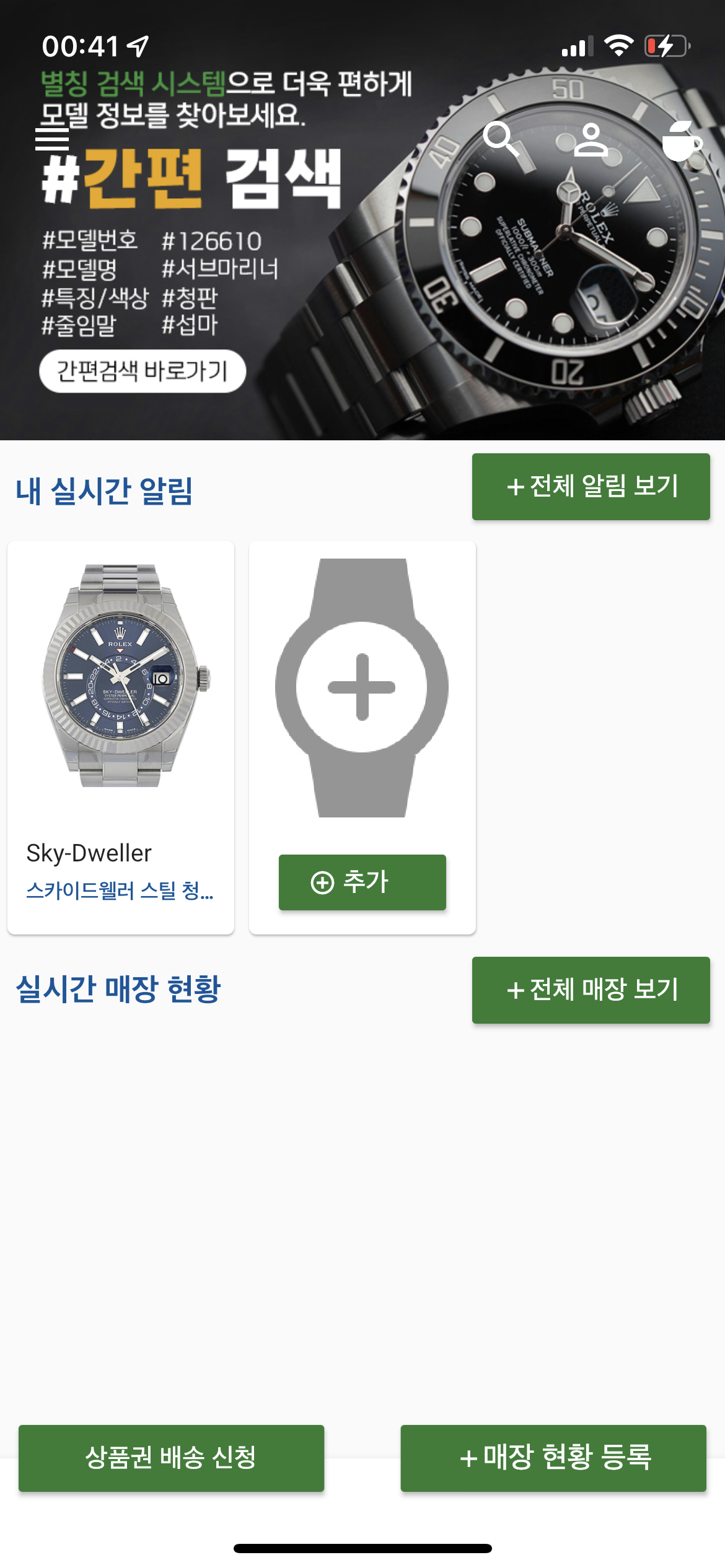Open the search magnifier icon

500,139
